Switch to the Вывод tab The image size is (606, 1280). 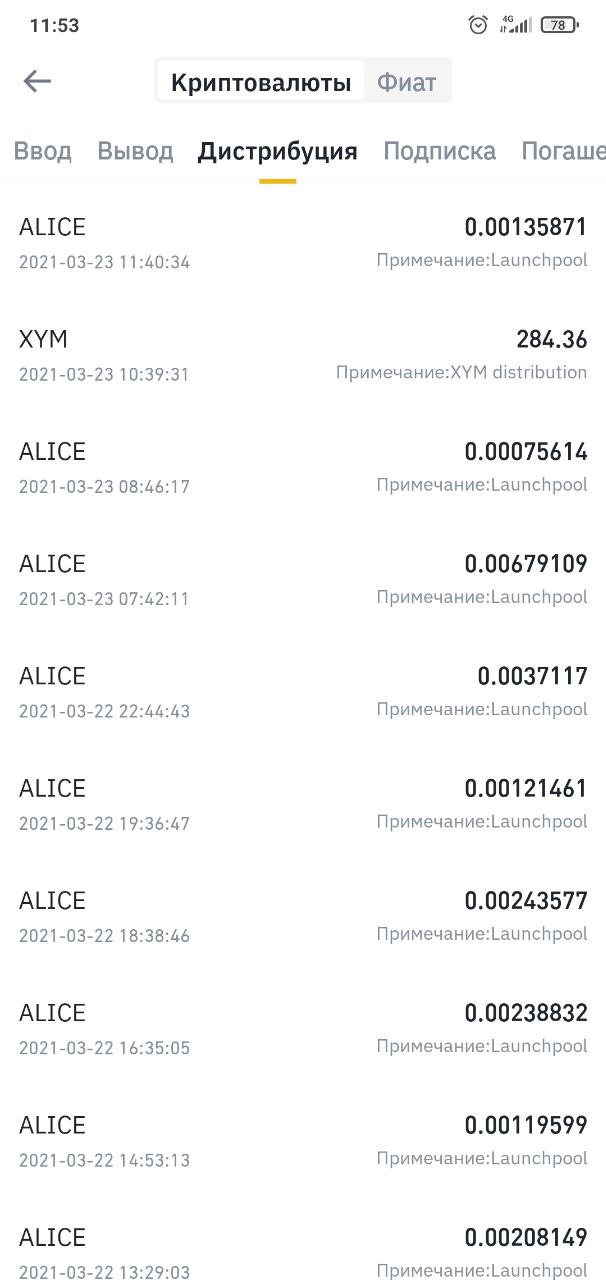pos(135,151)
